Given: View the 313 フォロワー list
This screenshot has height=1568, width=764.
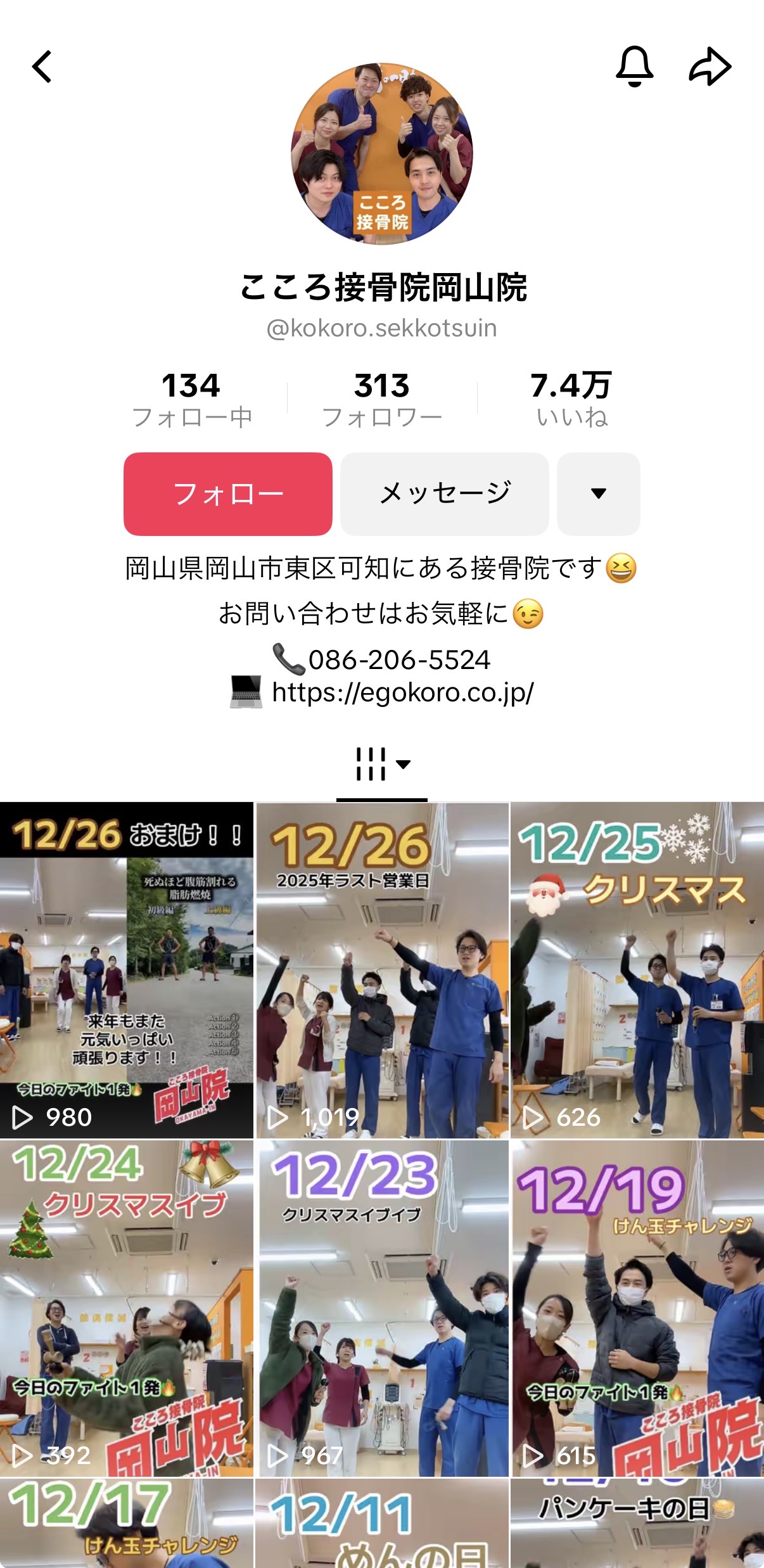Looking at the screenshot, I should pos(382,399).
